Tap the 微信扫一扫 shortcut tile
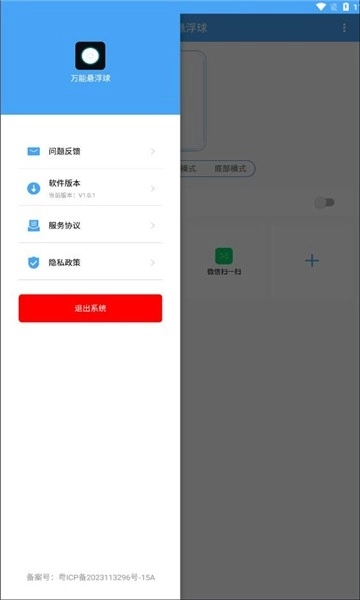Image resolution: width=360 pixels, height=600 pixels. [224, 262]
